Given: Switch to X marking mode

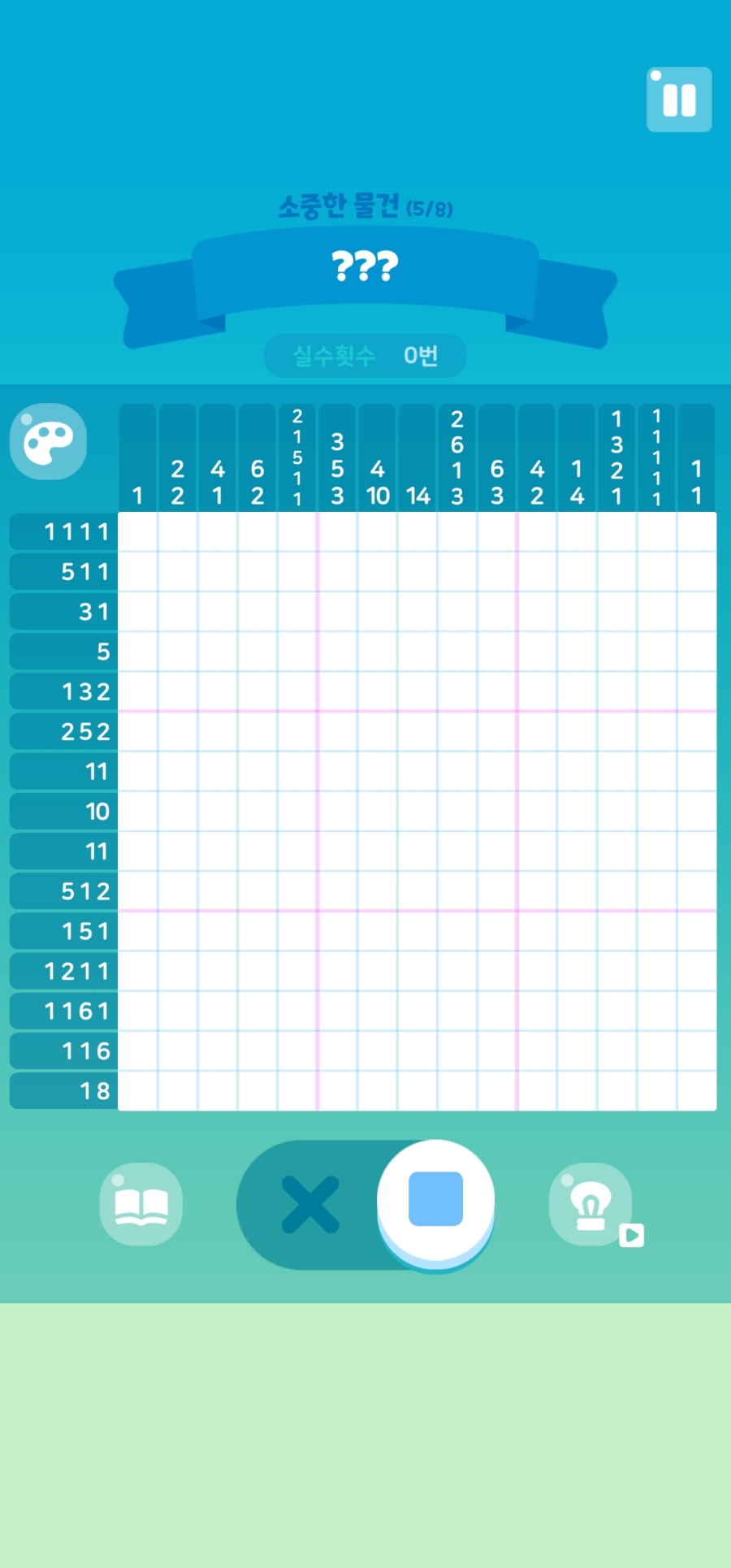Looking at the screenshot, I should pos(309,1205).
